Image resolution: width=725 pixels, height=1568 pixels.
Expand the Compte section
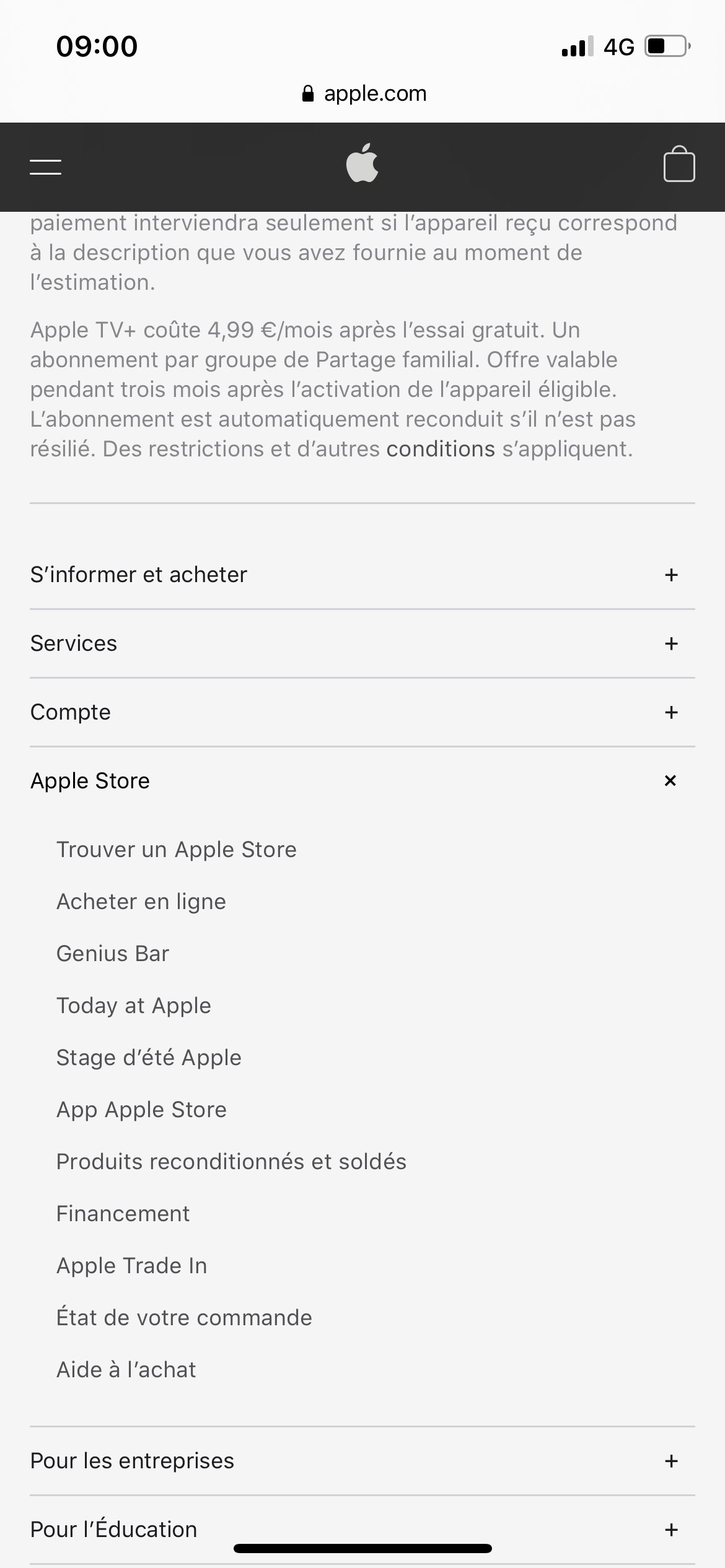click(362, 712)
